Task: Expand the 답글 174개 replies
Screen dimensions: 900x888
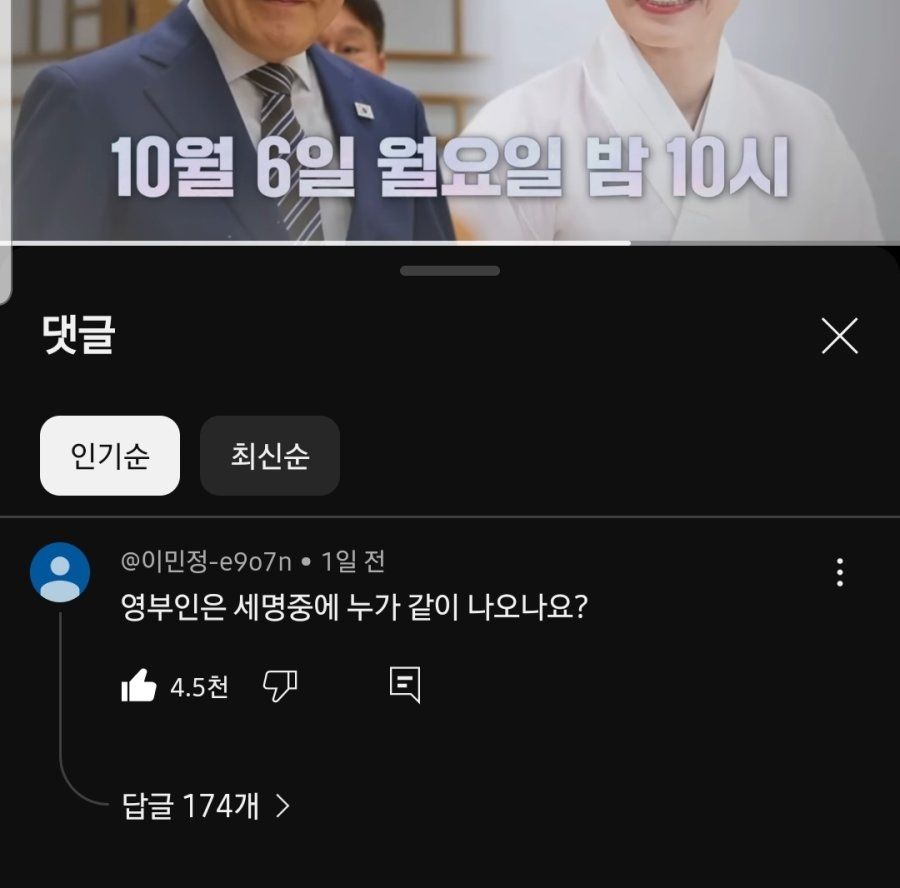Action: 206,806
